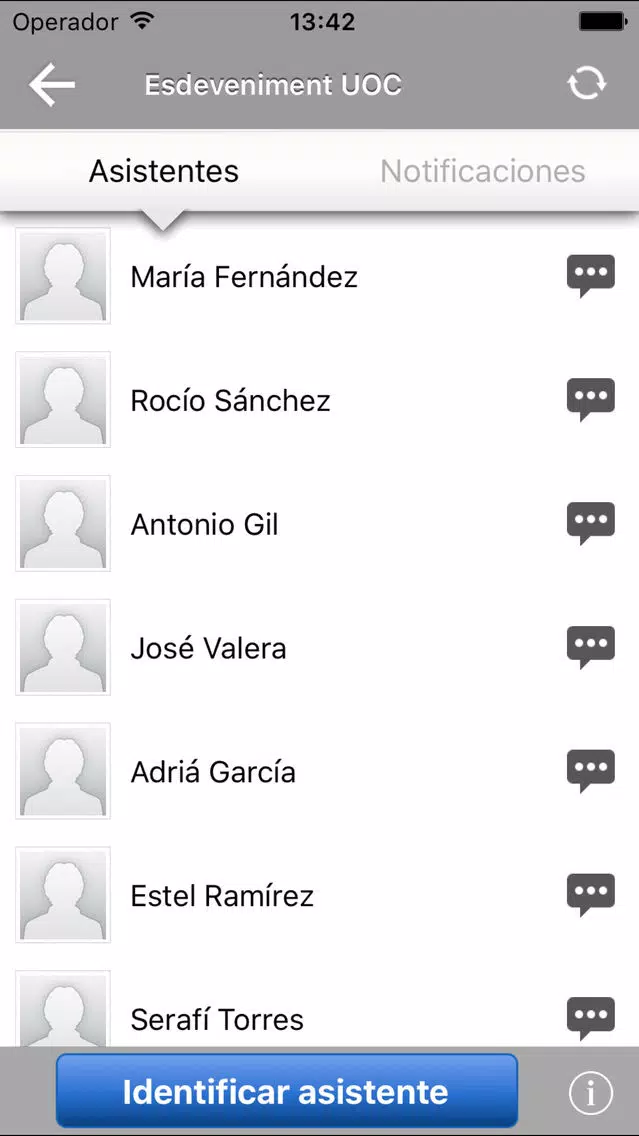
Task: Switch to the Notificaciones tab
Action: pyautogui.click(x=482, y=171)
